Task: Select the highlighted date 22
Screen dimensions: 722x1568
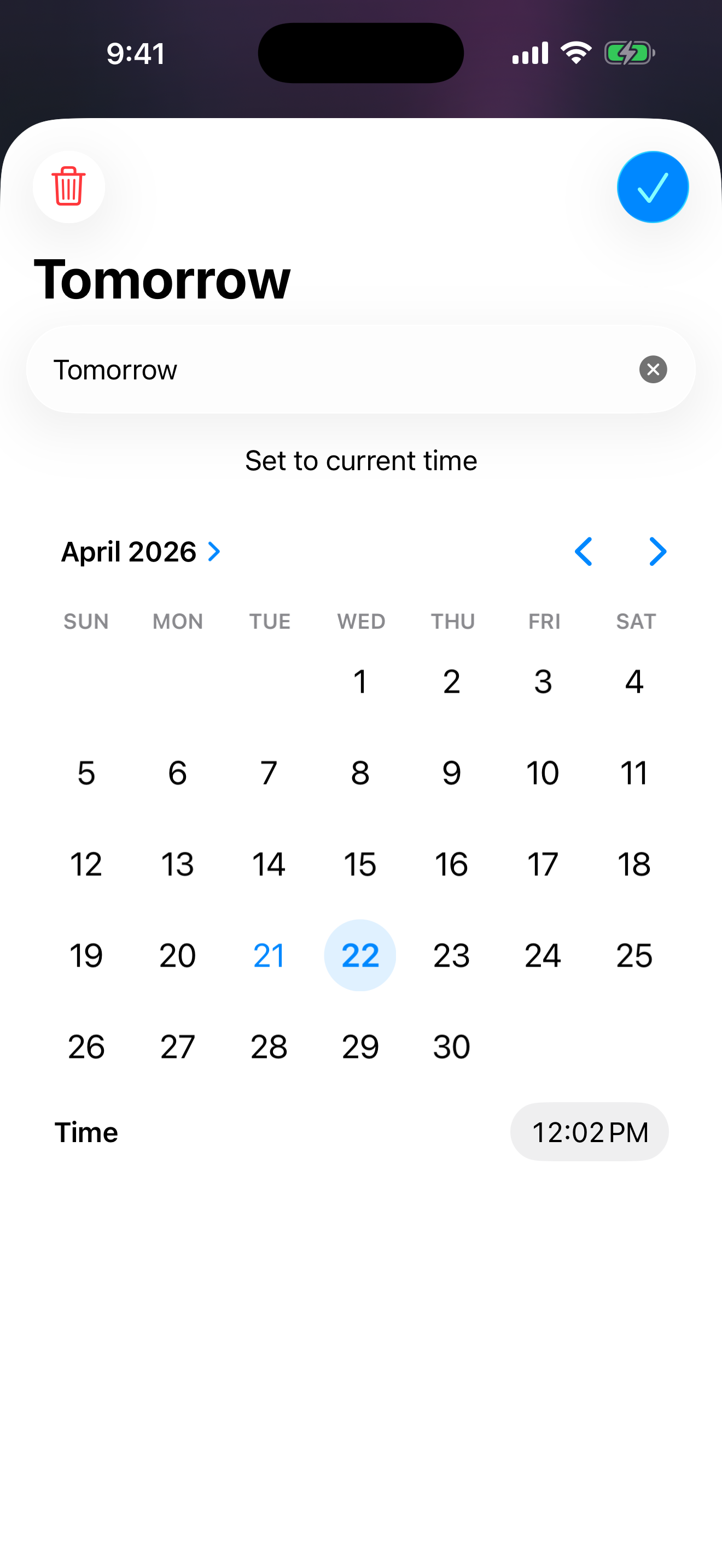Action: [360, 955]
